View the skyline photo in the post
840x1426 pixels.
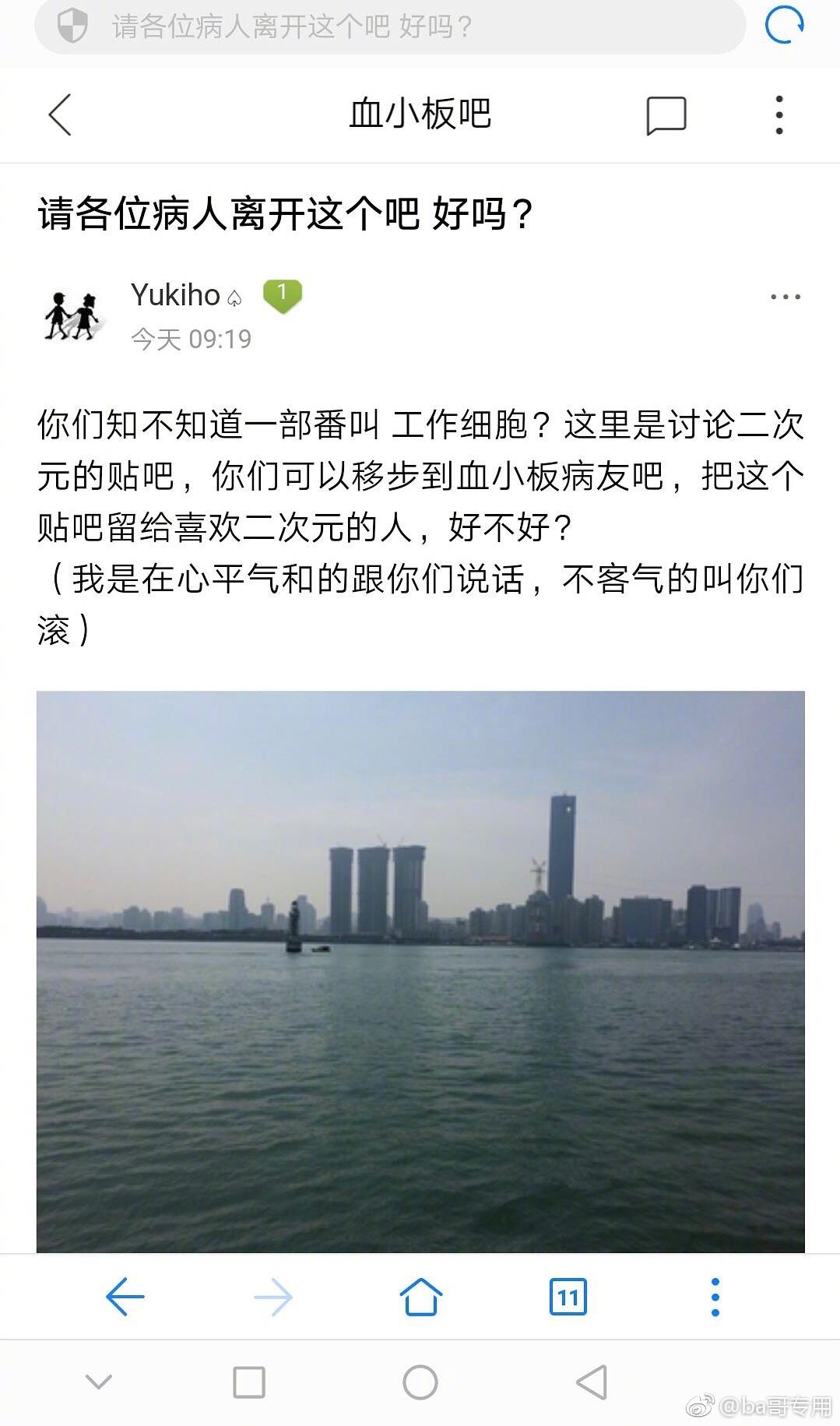(420, 971)
